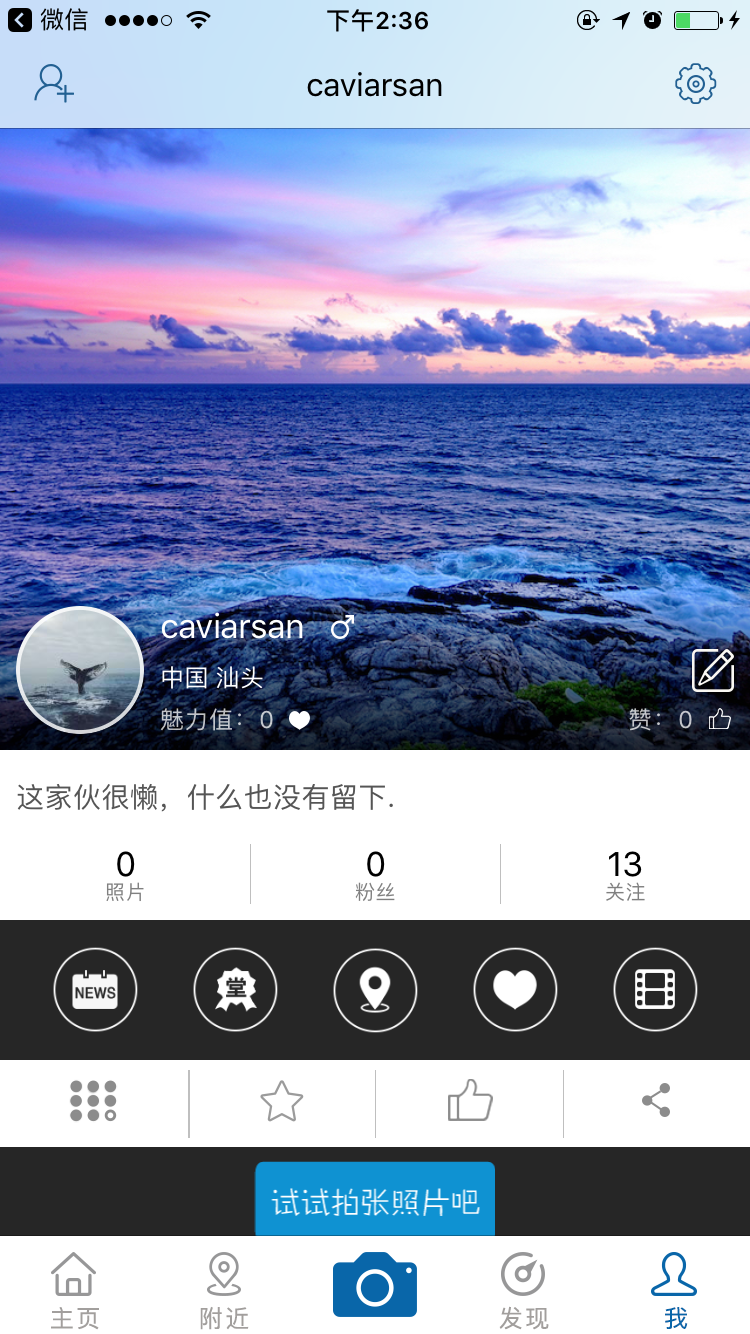Tap the center camera button

[375, 1285]
